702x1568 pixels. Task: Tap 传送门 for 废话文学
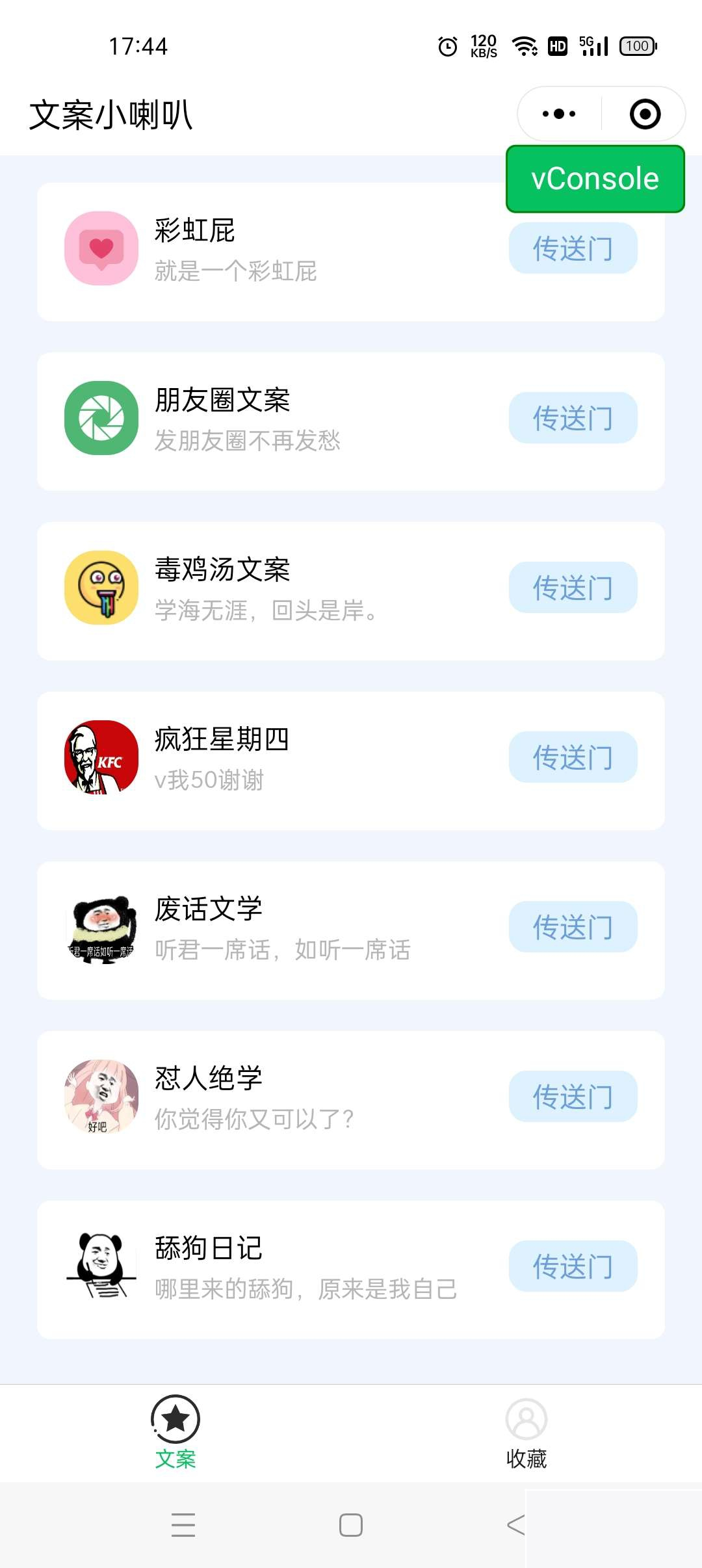(573, 927)
